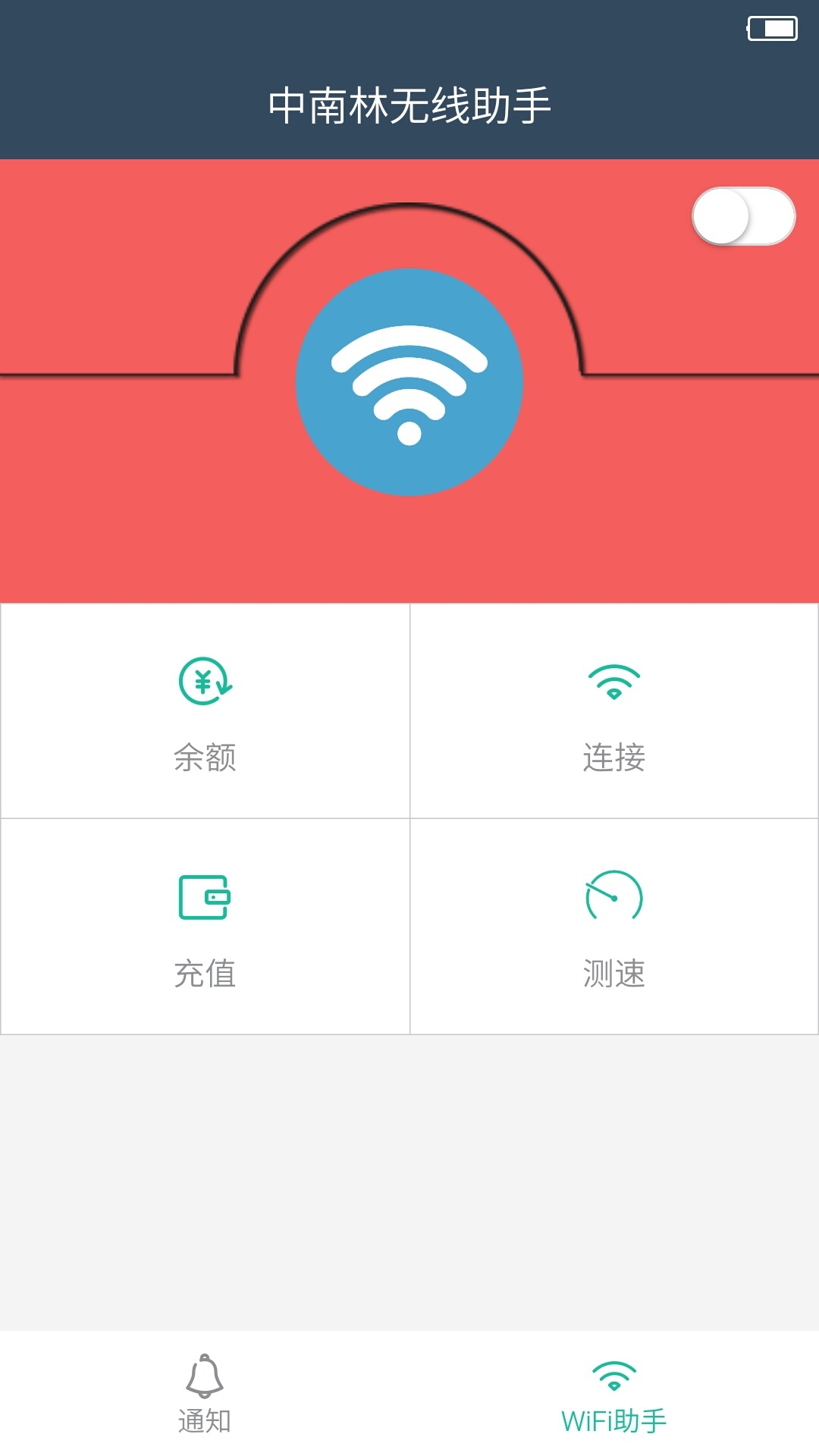Open 余额 balance tile
Screen dimensions: 819x1456
(205, 711)
